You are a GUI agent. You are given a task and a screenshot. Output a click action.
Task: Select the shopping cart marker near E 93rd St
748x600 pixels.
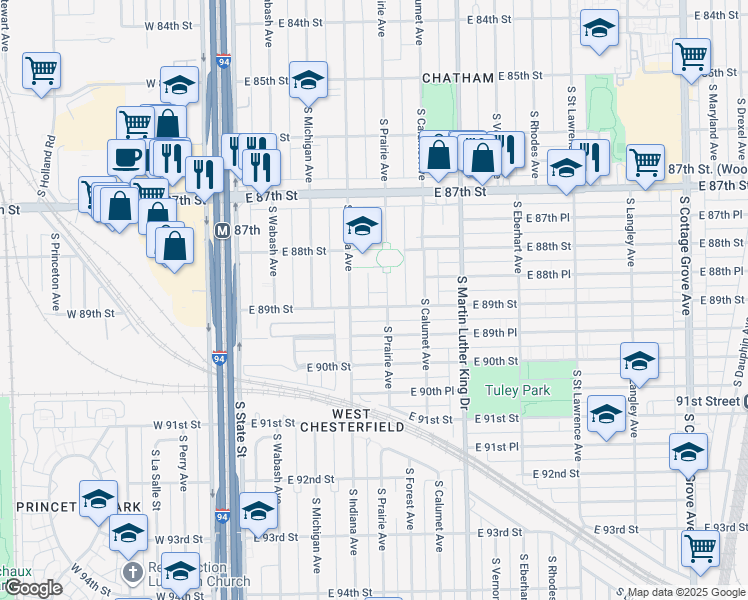pyautogui.click(x=700, y=552)
